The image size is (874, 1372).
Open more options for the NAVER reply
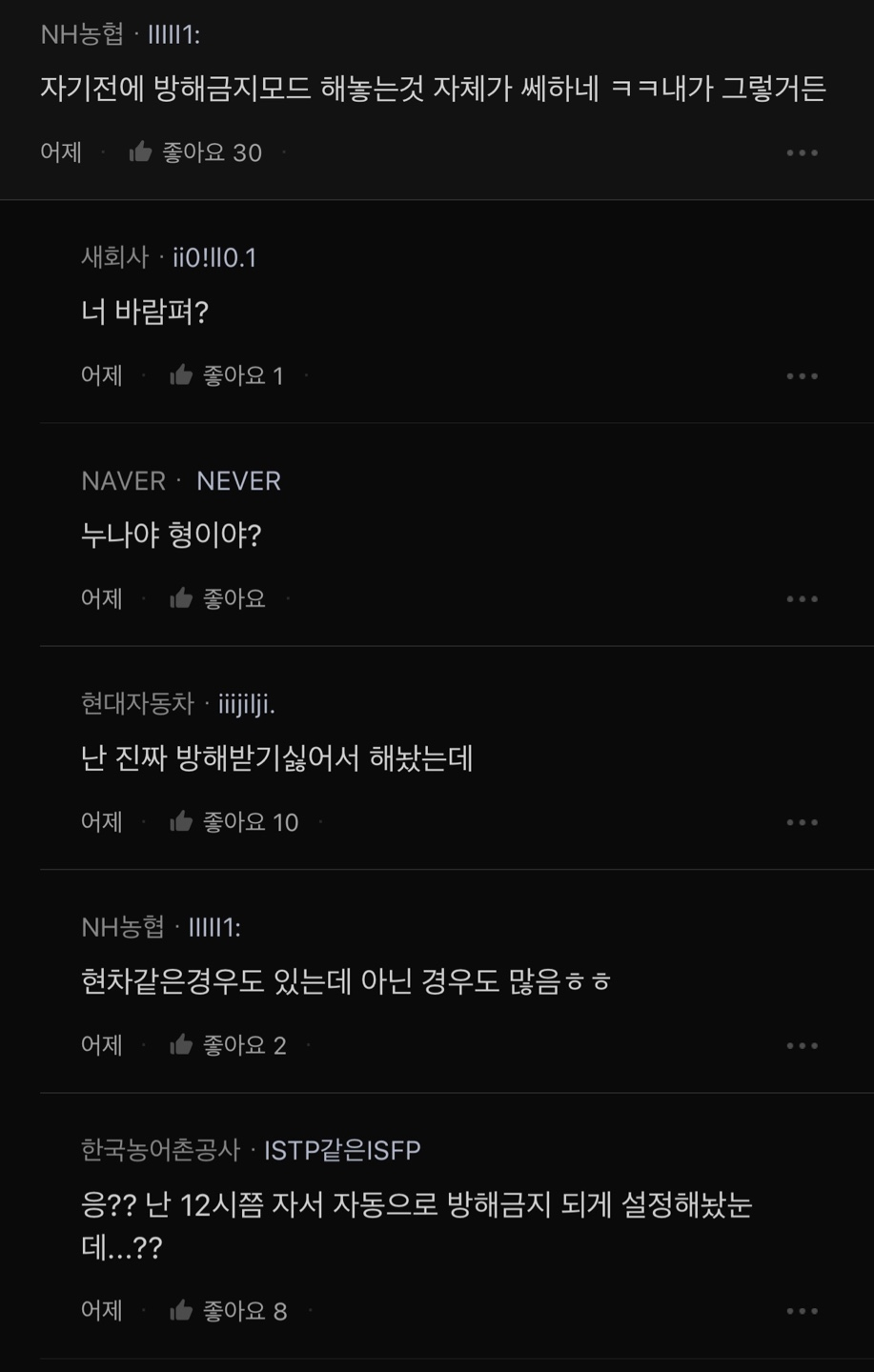pos(802,599)
